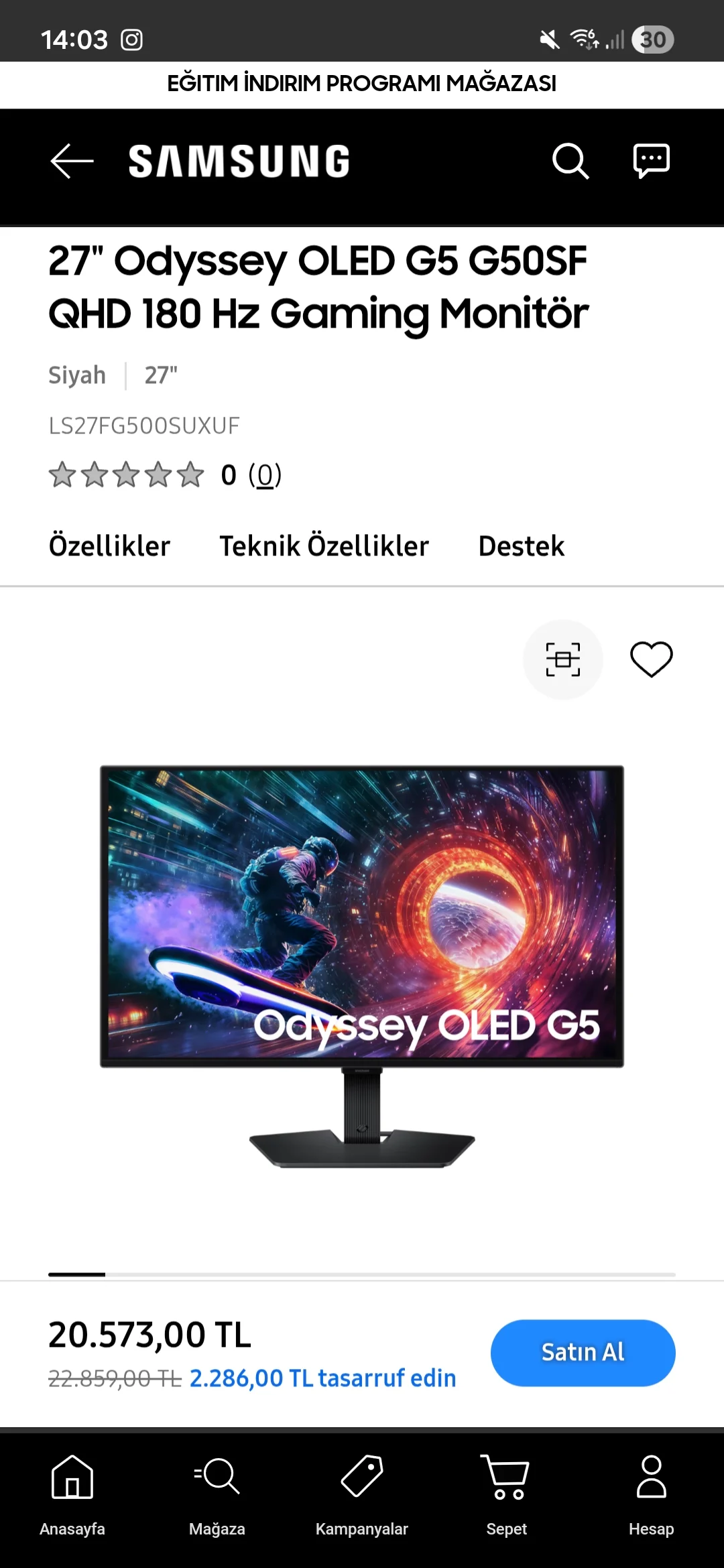This screenshot has width=724, height=1568.
Task: Switch to the Özellikler tab
Action: point(109,546)
